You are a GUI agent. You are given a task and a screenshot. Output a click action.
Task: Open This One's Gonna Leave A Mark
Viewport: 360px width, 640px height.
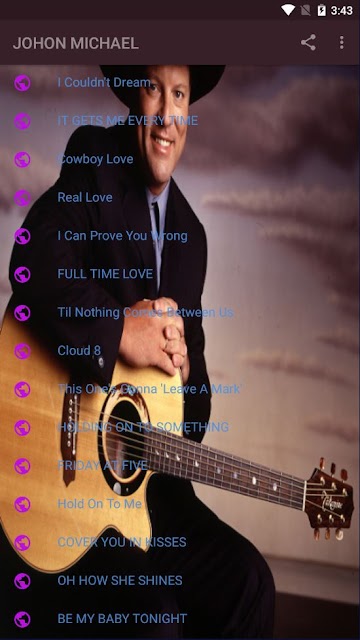pyautogui.click(x=180, y=389)
